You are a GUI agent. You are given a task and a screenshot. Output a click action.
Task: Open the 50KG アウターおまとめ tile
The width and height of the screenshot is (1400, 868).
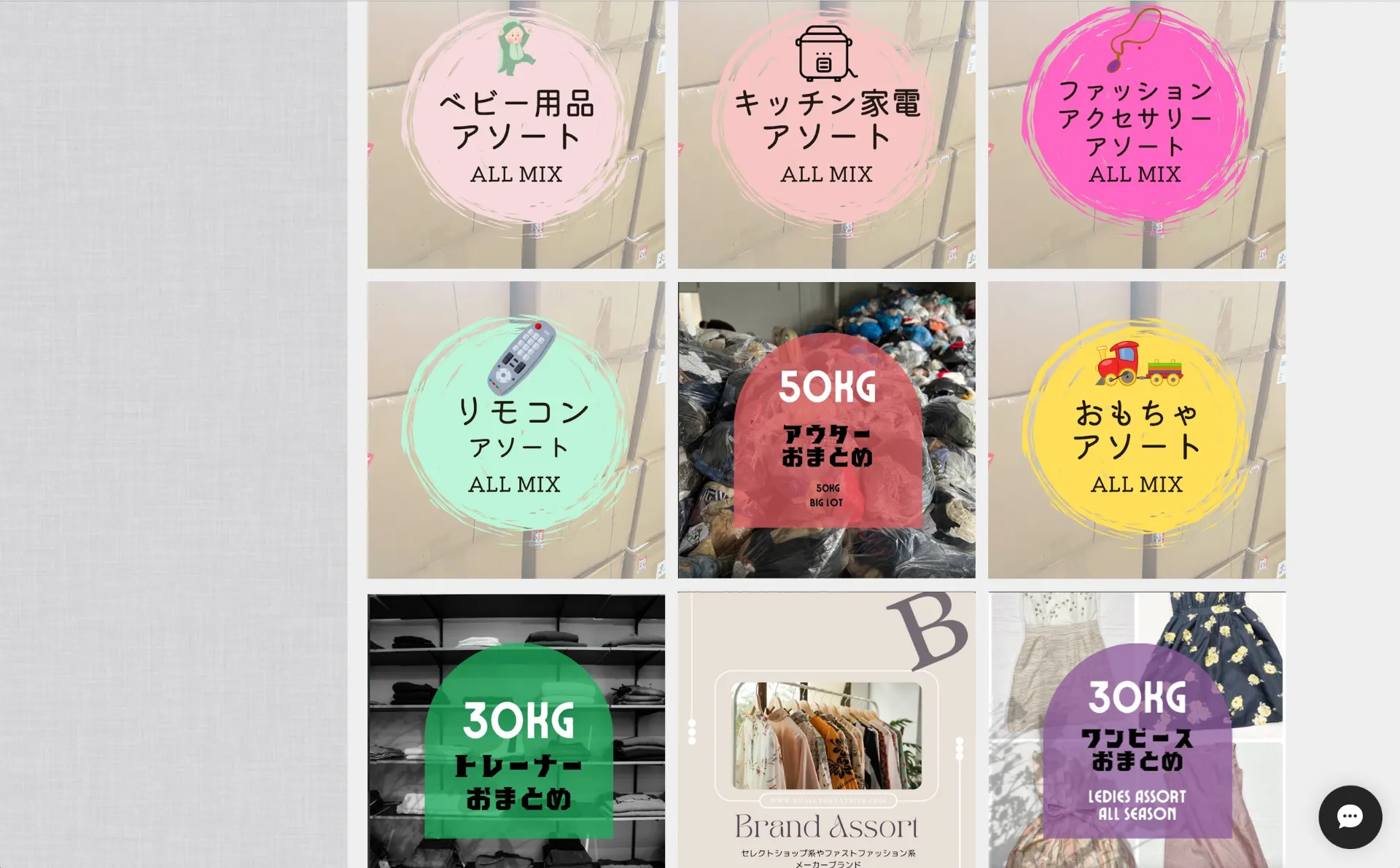pos(826,430)
